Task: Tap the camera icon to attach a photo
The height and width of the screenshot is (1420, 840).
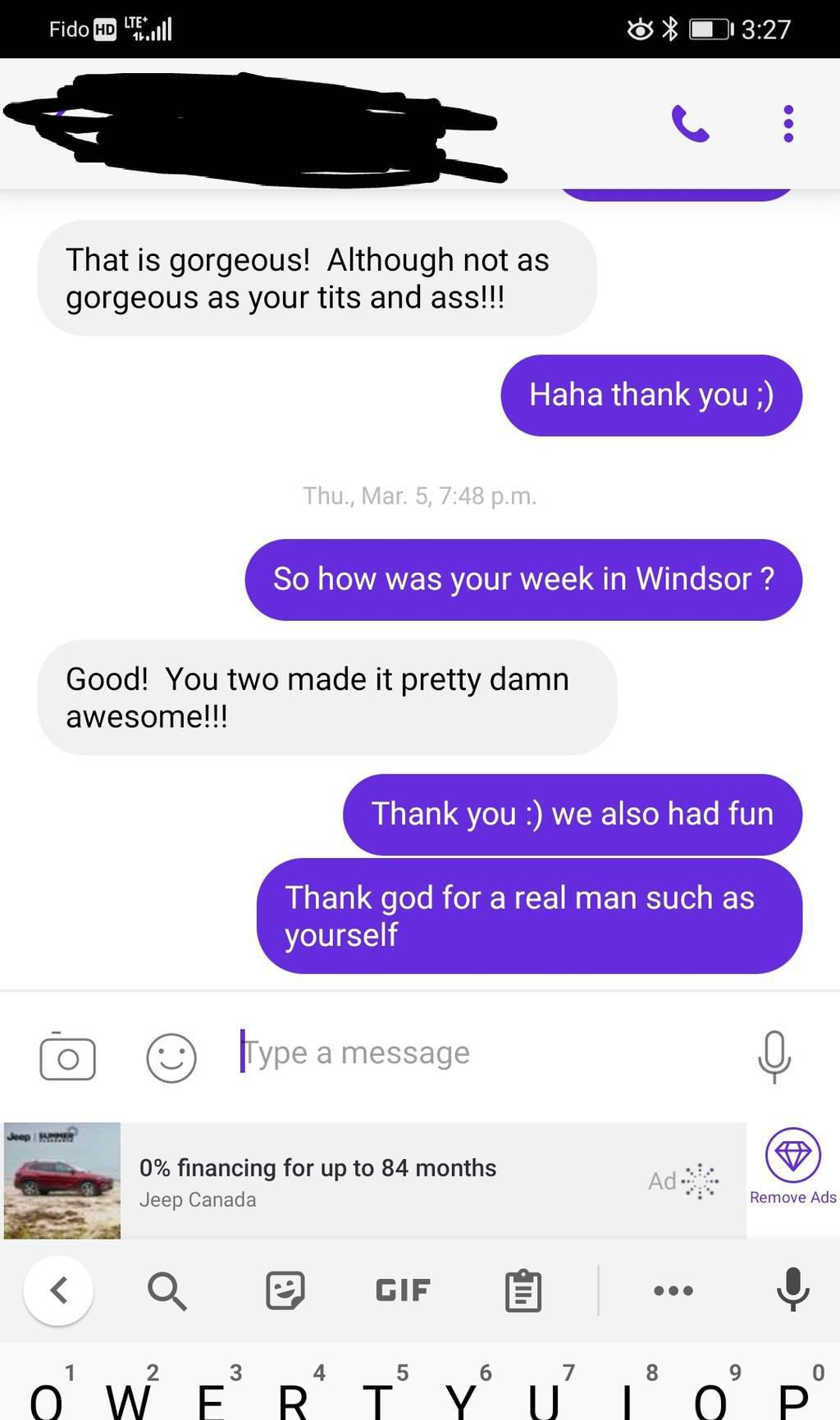Action: [x=67, y=1057]
